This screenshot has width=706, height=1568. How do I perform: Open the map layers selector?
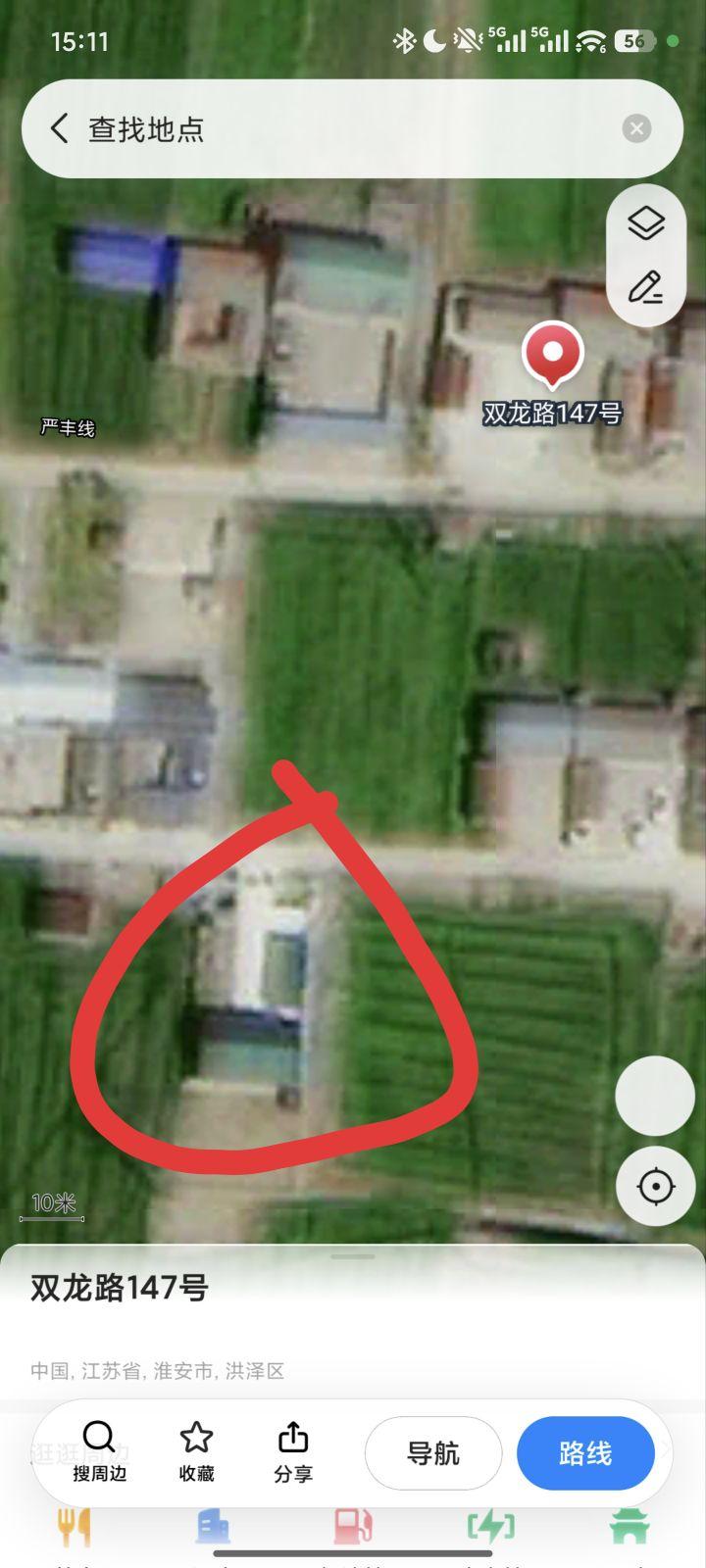[646, 223]
